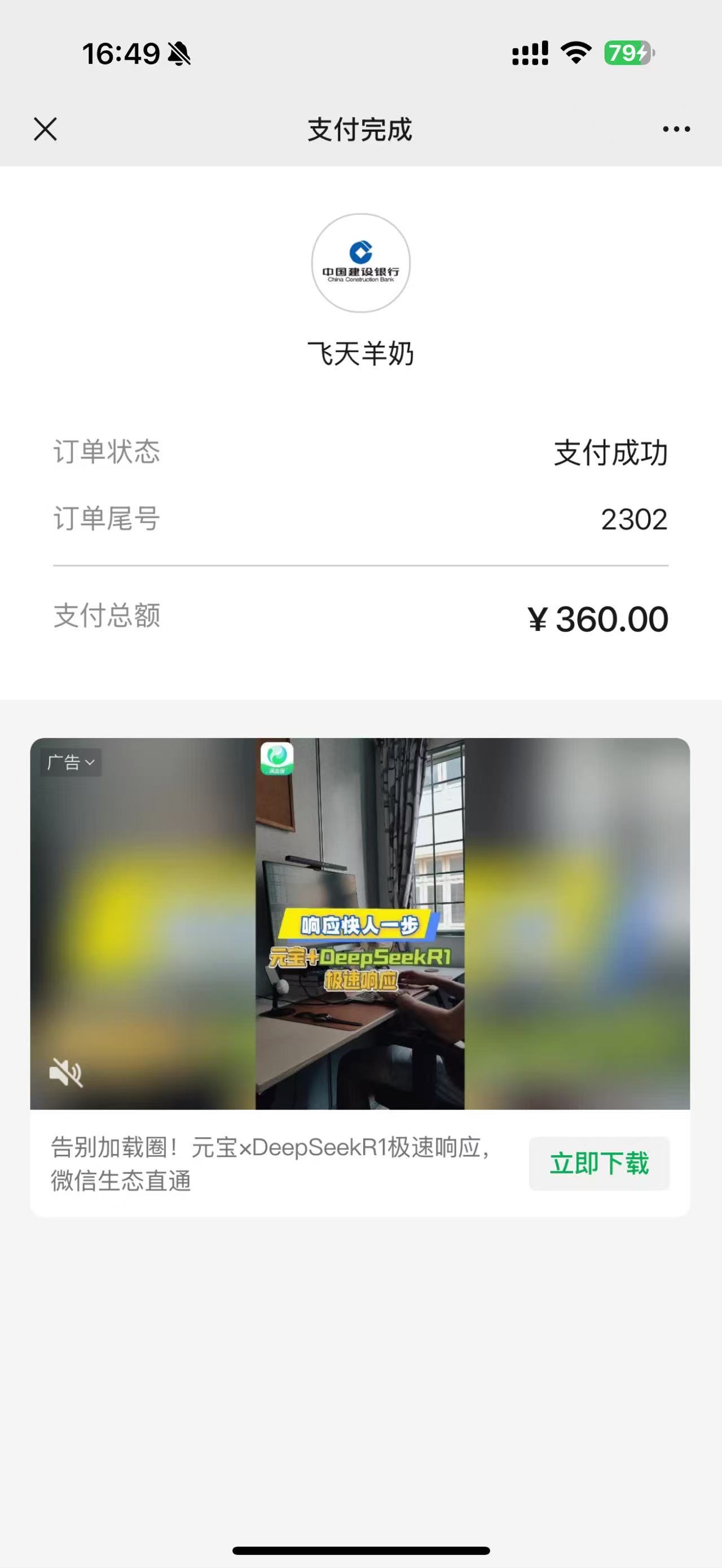This screenshot has width=722, height=1568.
Task: Expand the 广告 ad options dropdown
Action: [x=71, y=762]
